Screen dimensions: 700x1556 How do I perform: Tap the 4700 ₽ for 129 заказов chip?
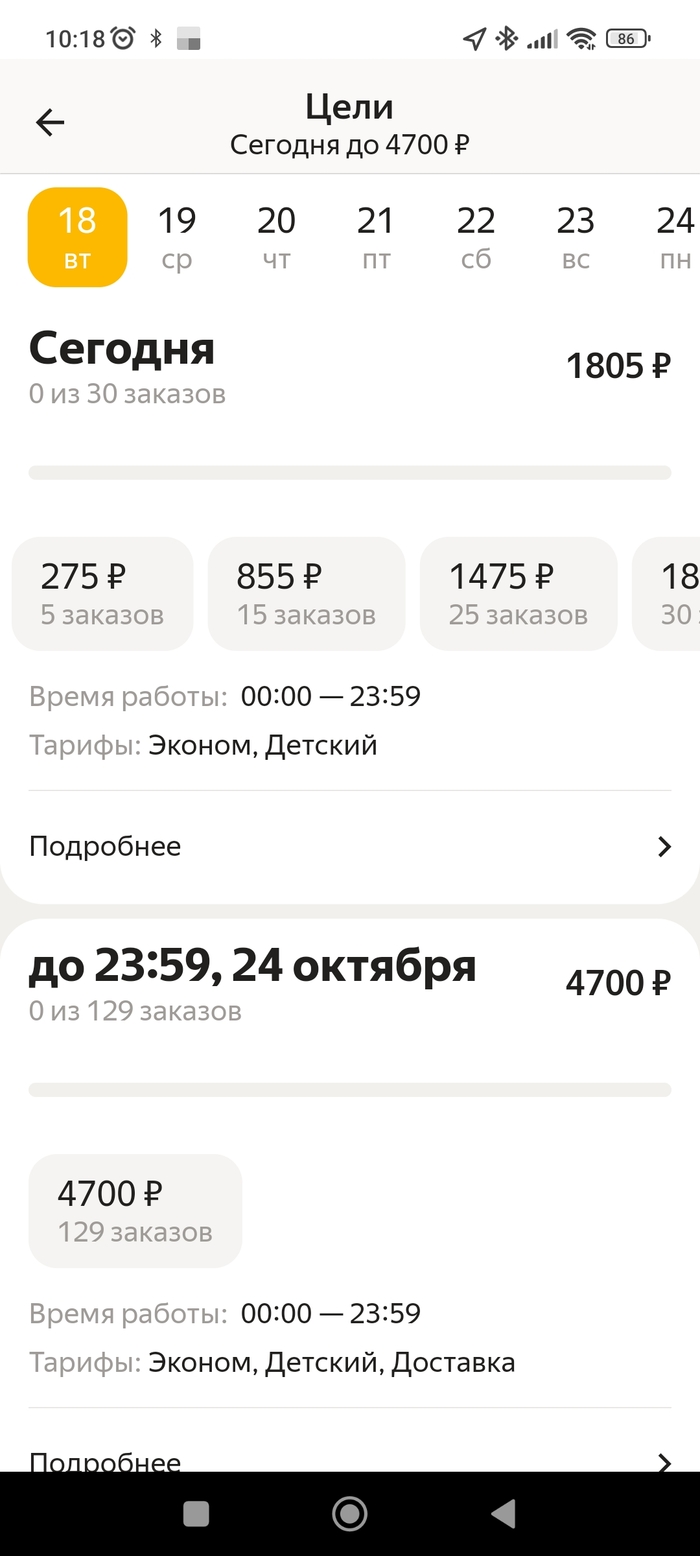coord(135,1211)
